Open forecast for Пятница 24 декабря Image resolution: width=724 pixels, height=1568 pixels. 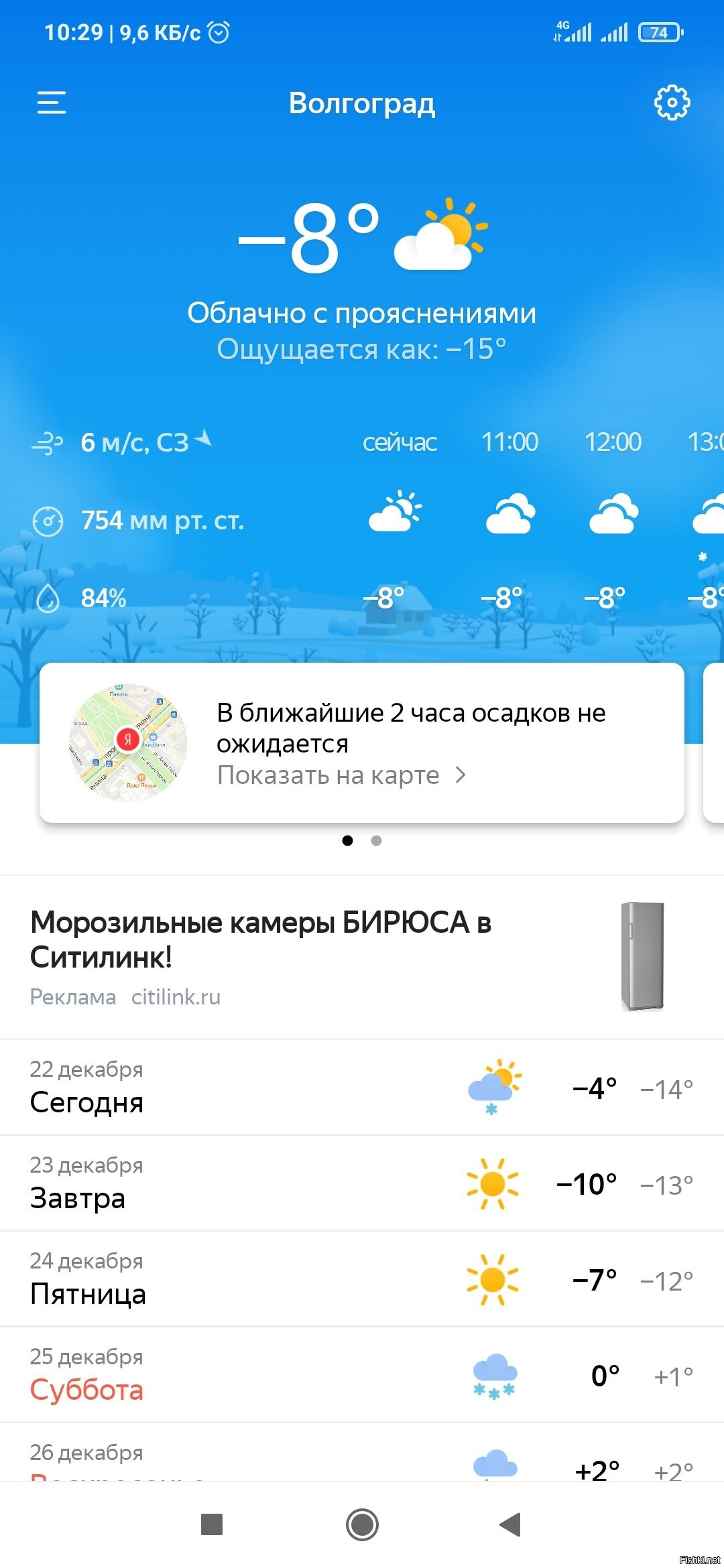(x=268, y=1278)
